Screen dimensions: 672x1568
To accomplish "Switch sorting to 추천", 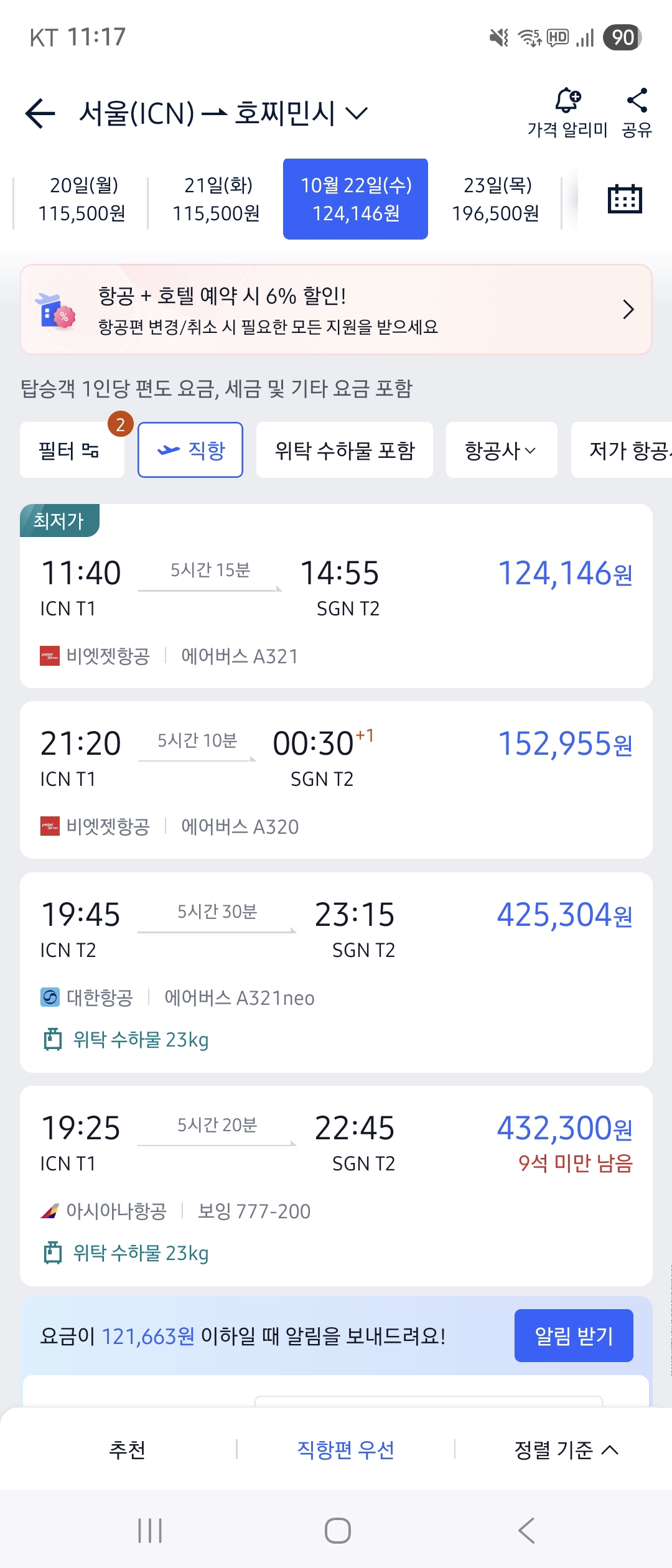I will [127, 1450].
